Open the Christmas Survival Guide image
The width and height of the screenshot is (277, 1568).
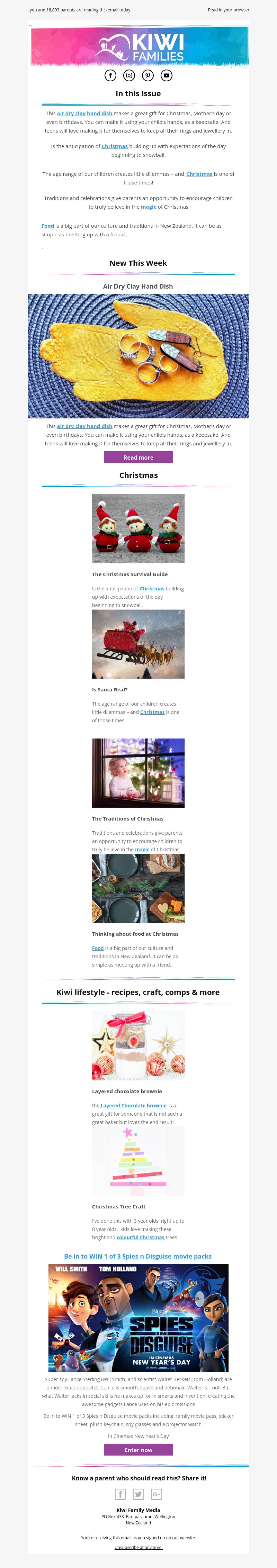click(x=138, y=528)
